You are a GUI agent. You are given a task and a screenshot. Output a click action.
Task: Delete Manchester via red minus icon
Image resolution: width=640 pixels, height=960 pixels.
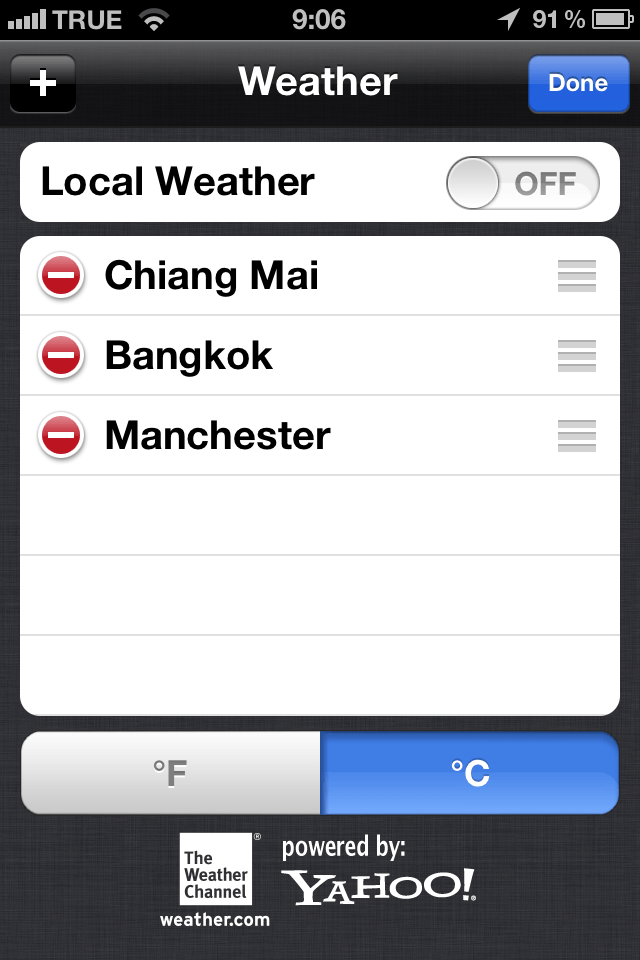pyautogui.click(x=61, y=436)
